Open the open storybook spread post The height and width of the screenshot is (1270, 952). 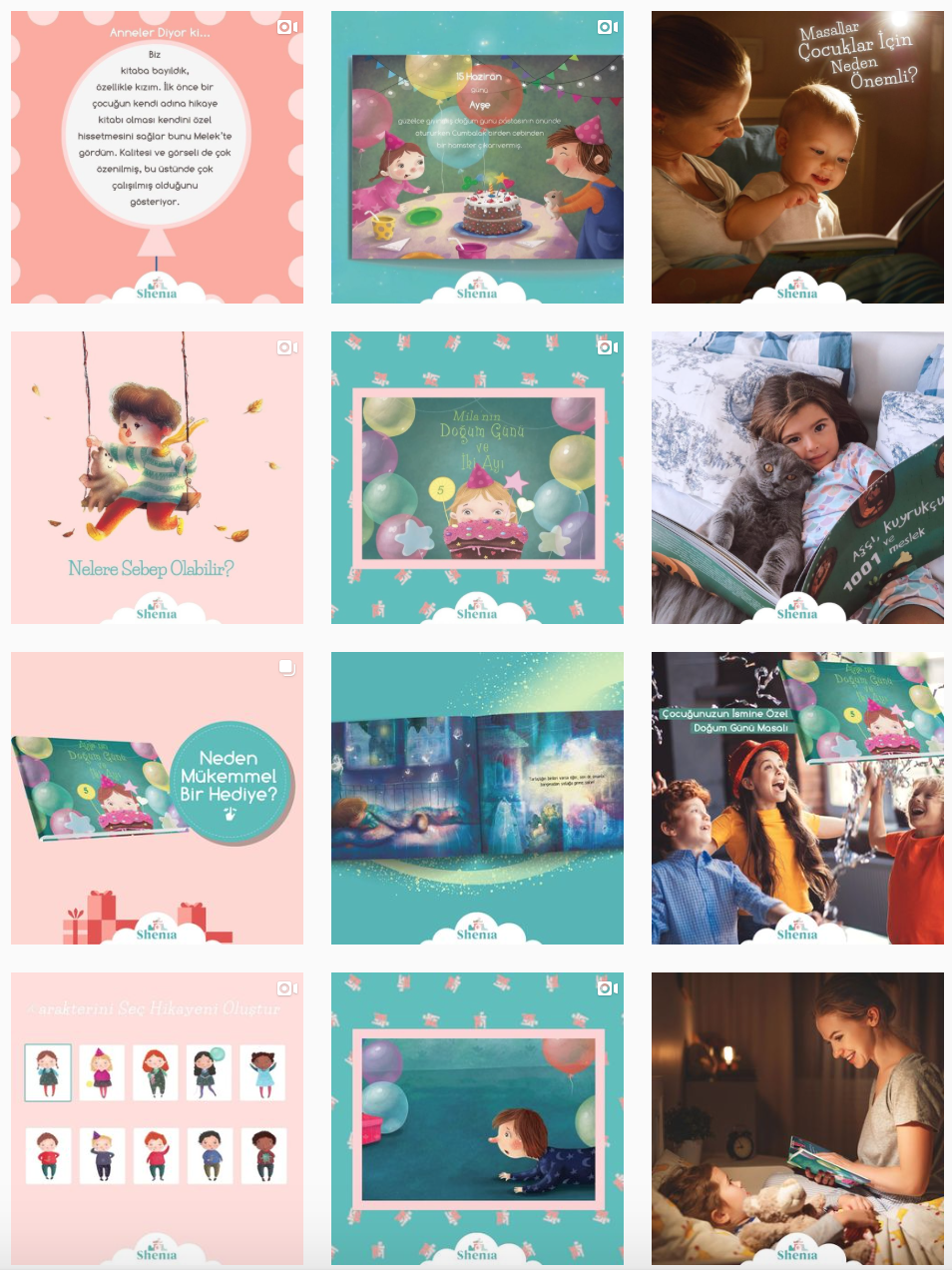[477, 798]
